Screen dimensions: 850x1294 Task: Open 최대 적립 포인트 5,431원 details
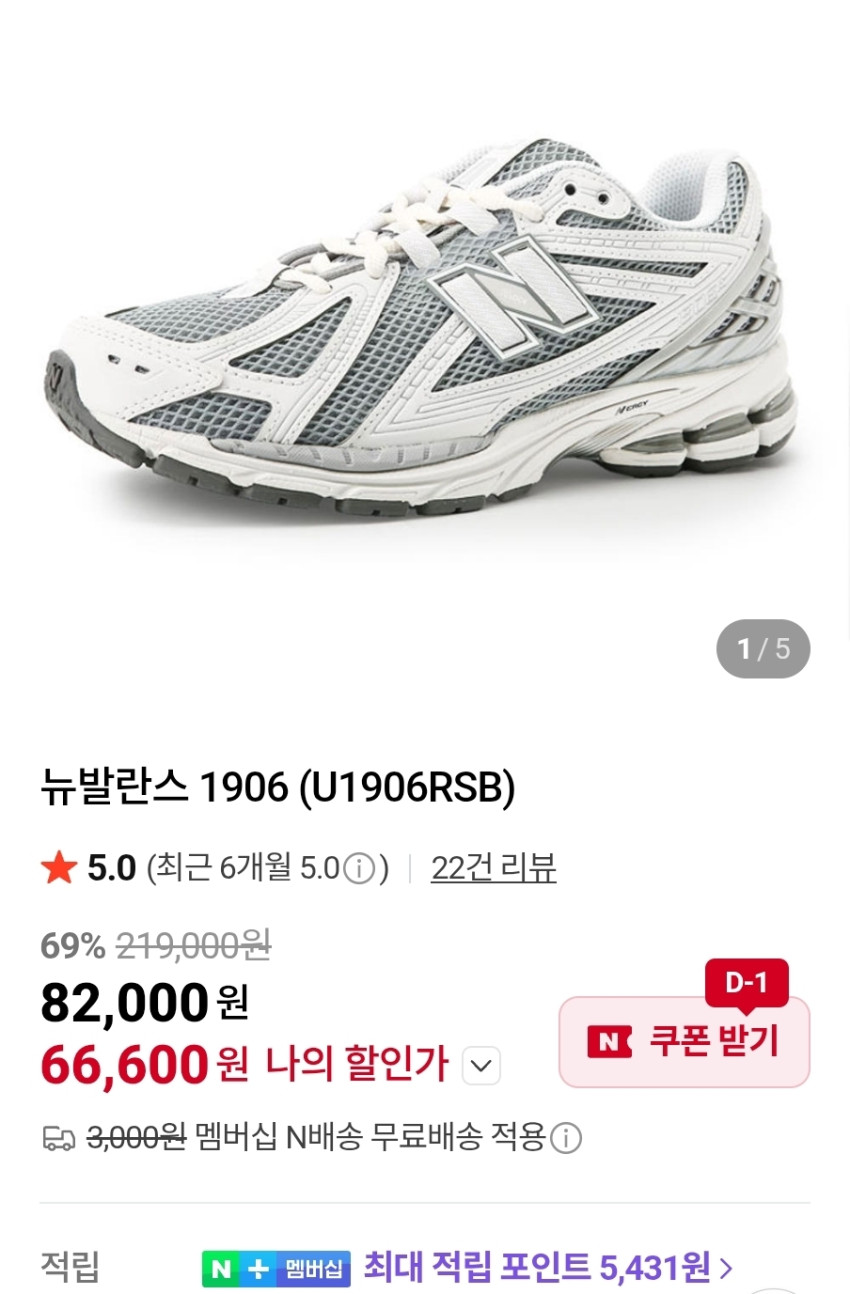click(548, 1267)
